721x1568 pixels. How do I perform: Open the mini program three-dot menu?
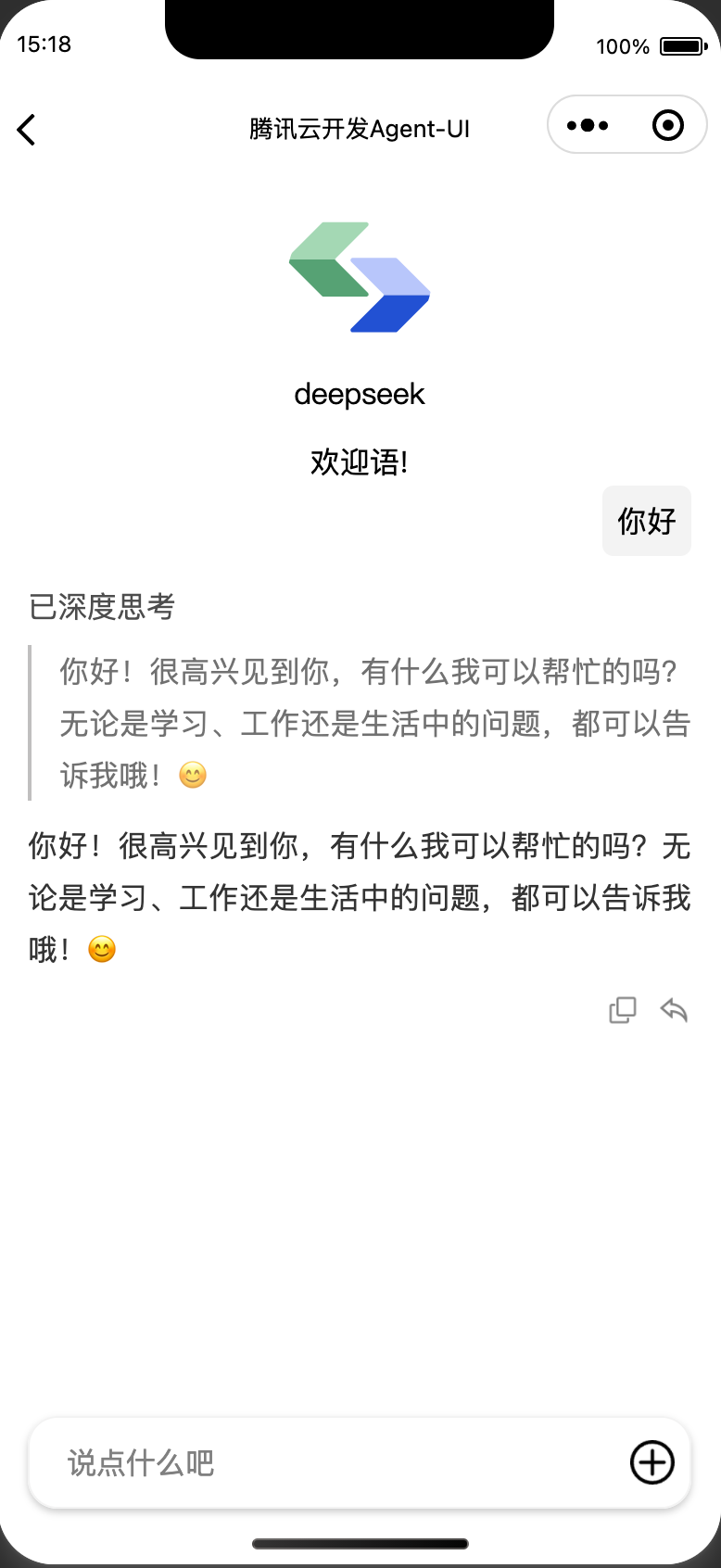tap(588, 125)
